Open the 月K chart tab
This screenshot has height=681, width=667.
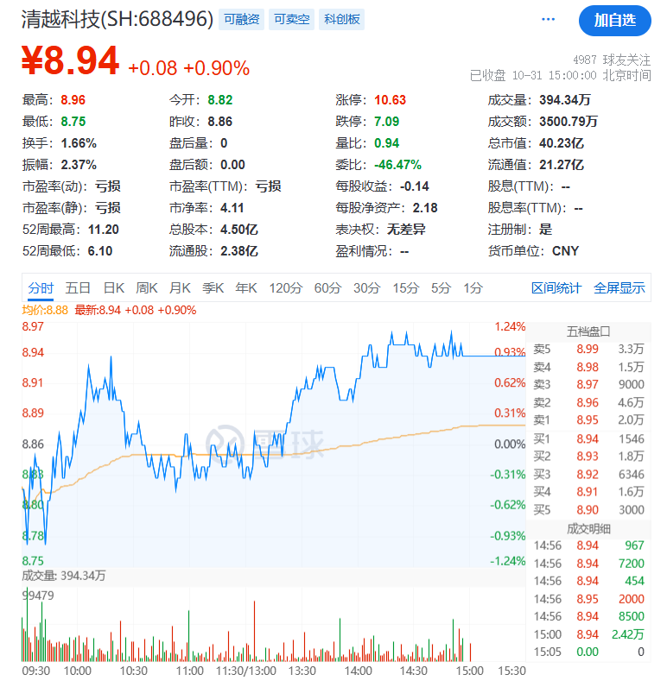click(180, 288)
